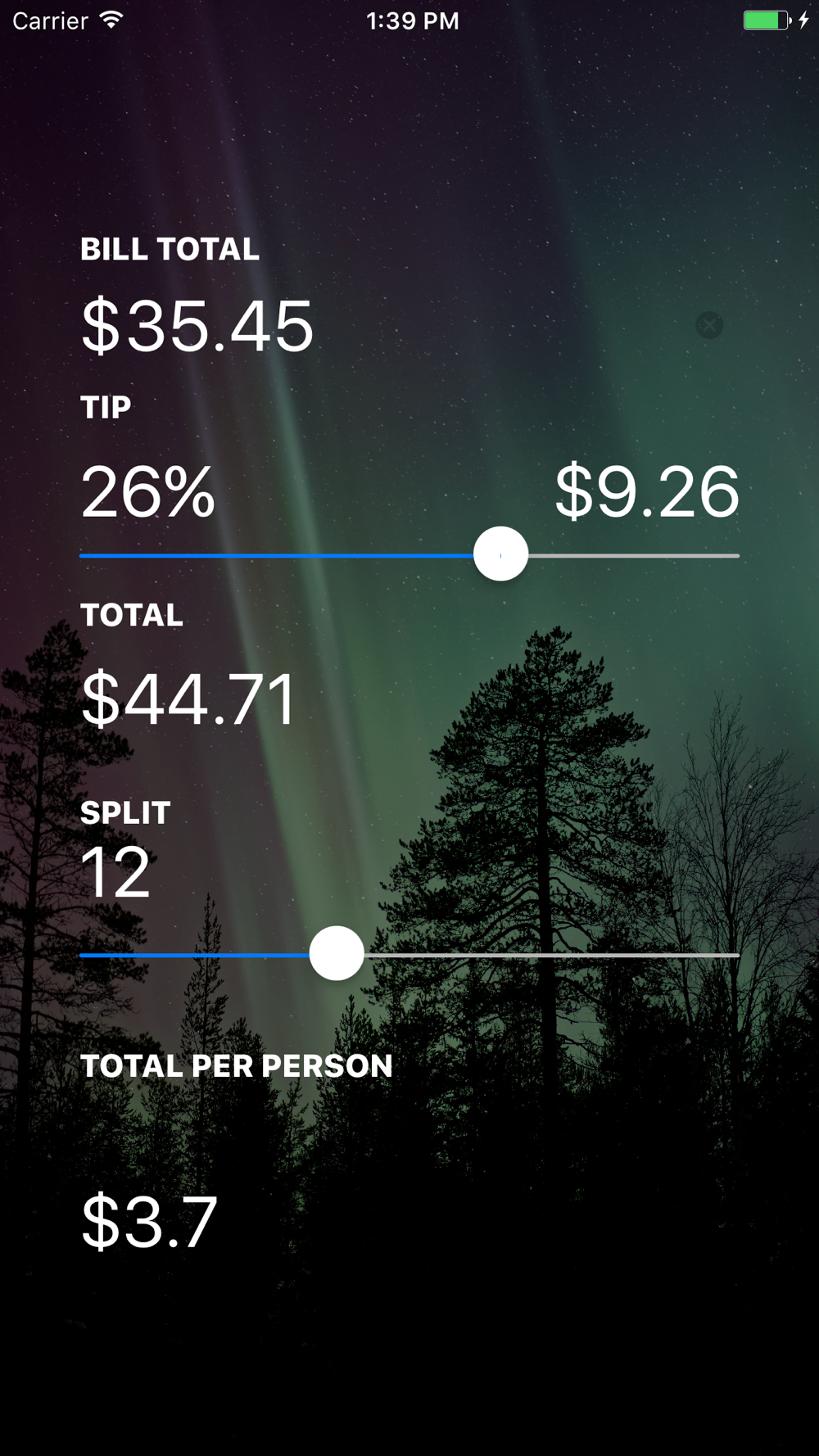Viewport: 819px width, 1456px height.
Task: Tap the tip percentage slider knob
Action: 500,554
